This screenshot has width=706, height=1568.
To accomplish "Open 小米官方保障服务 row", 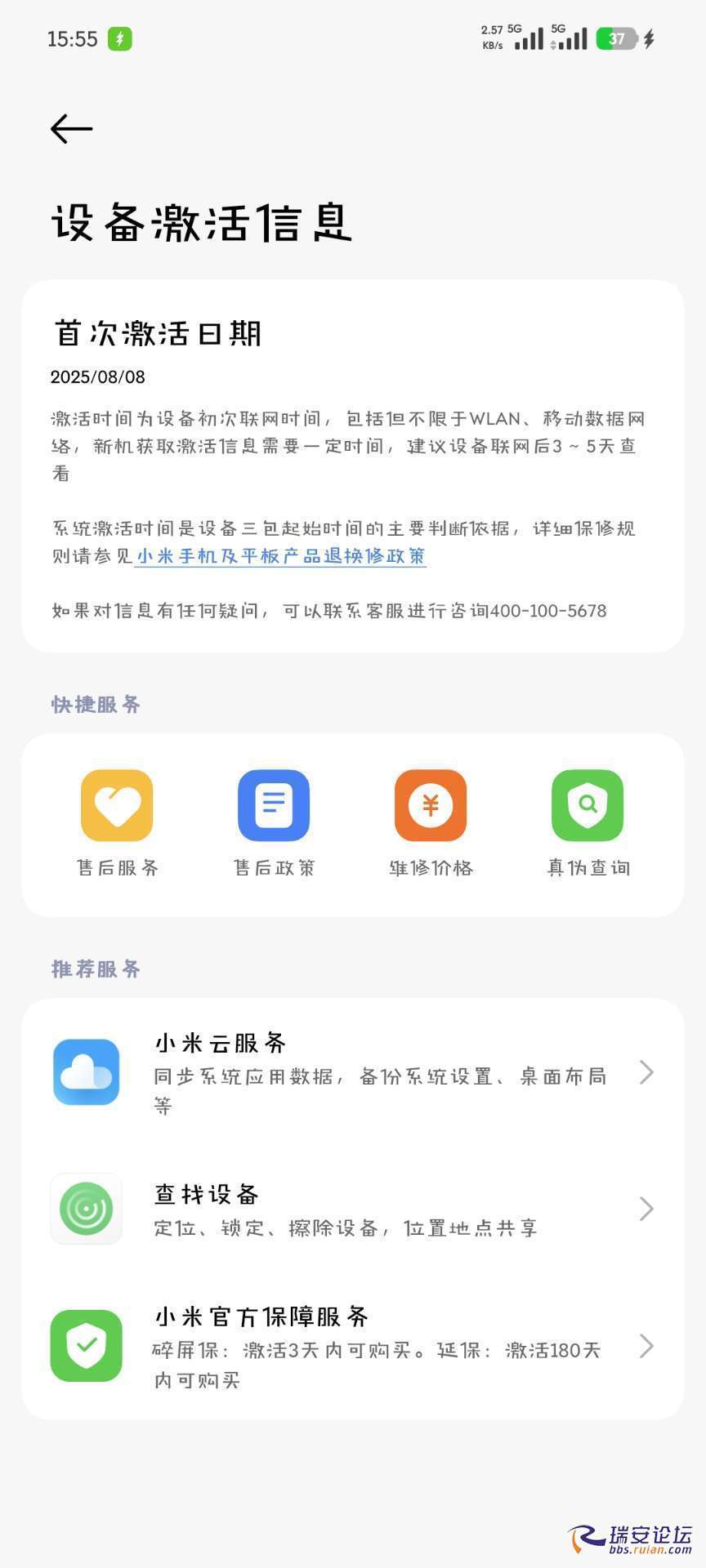I will coord(353,1347).
